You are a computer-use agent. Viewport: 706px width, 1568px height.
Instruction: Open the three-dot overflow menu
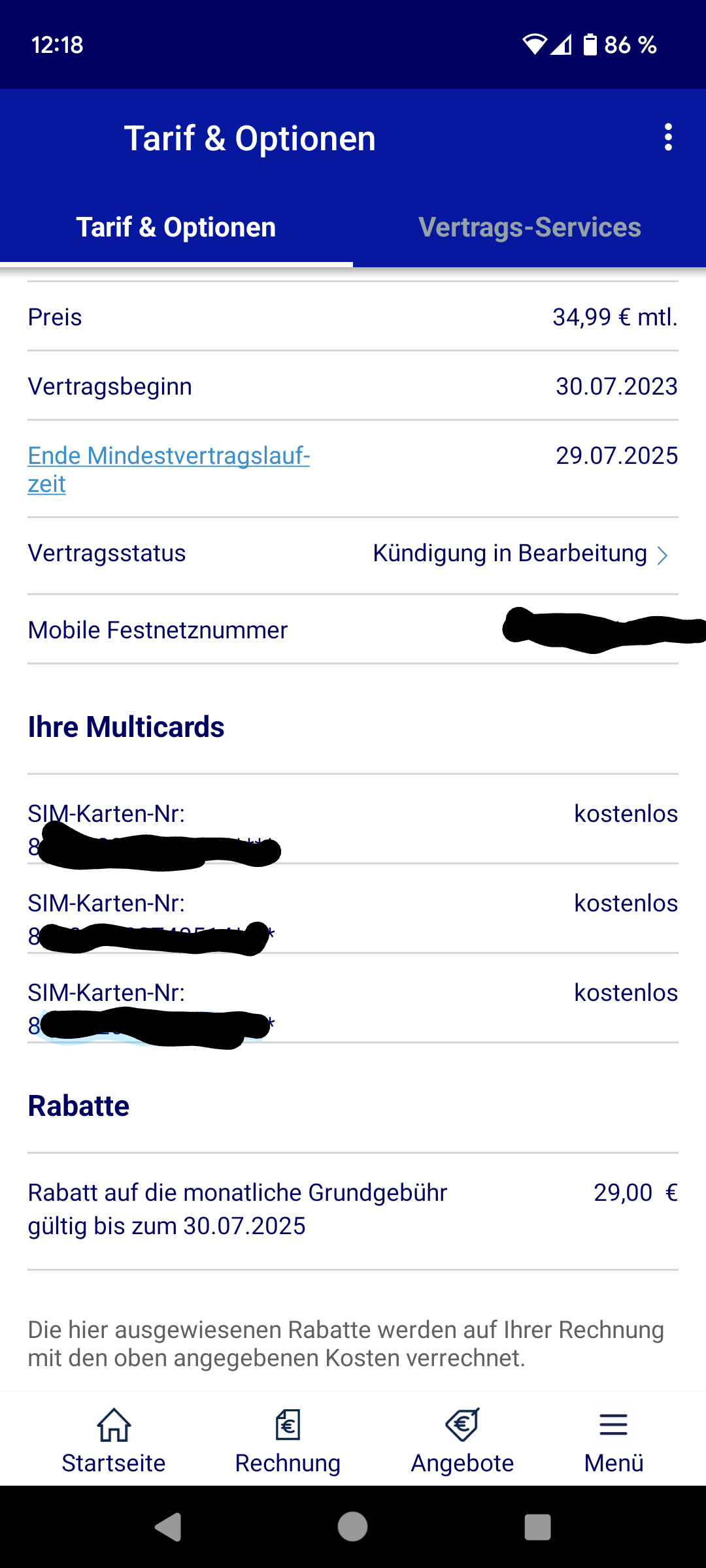click(667, 138)
